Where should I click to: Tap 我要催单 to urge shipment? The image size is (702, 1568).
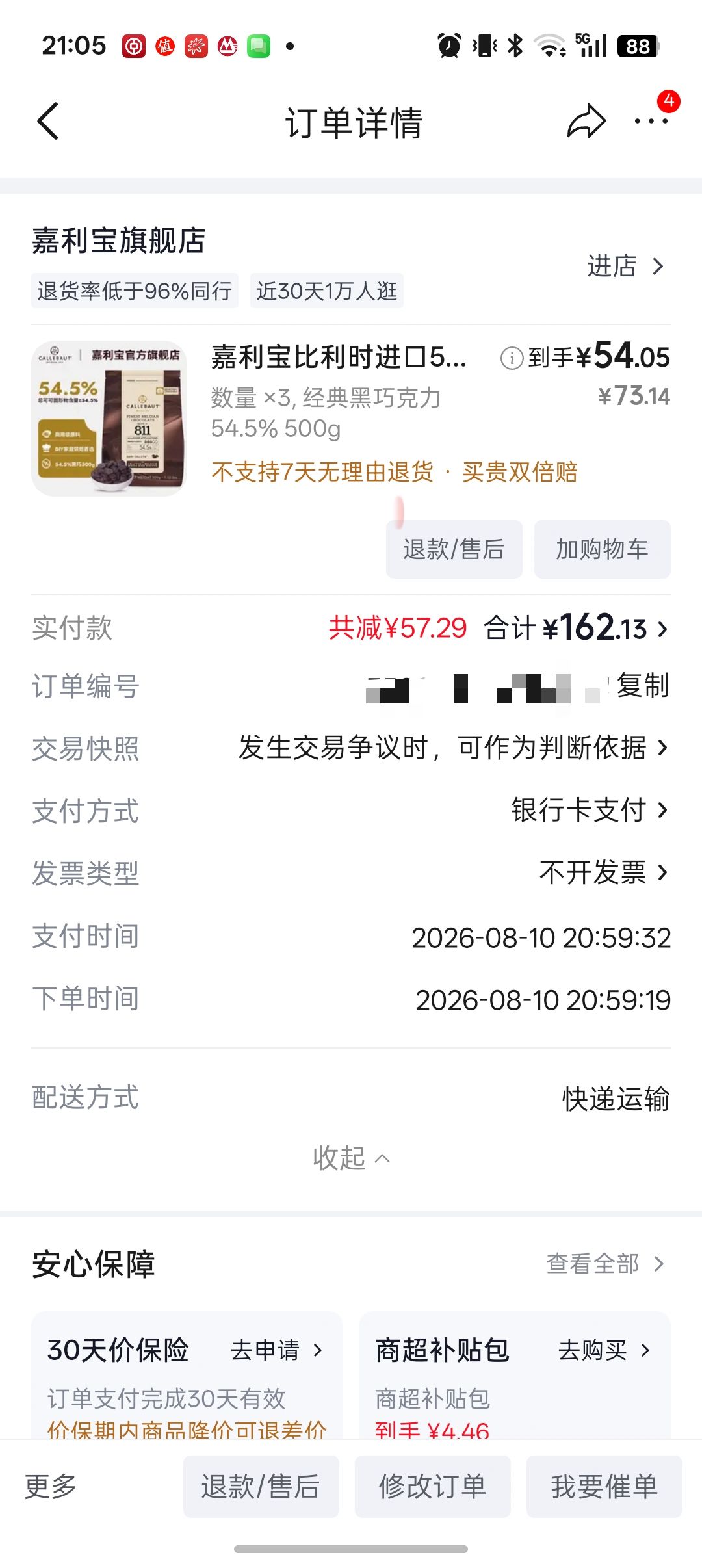click(604, 1487)
